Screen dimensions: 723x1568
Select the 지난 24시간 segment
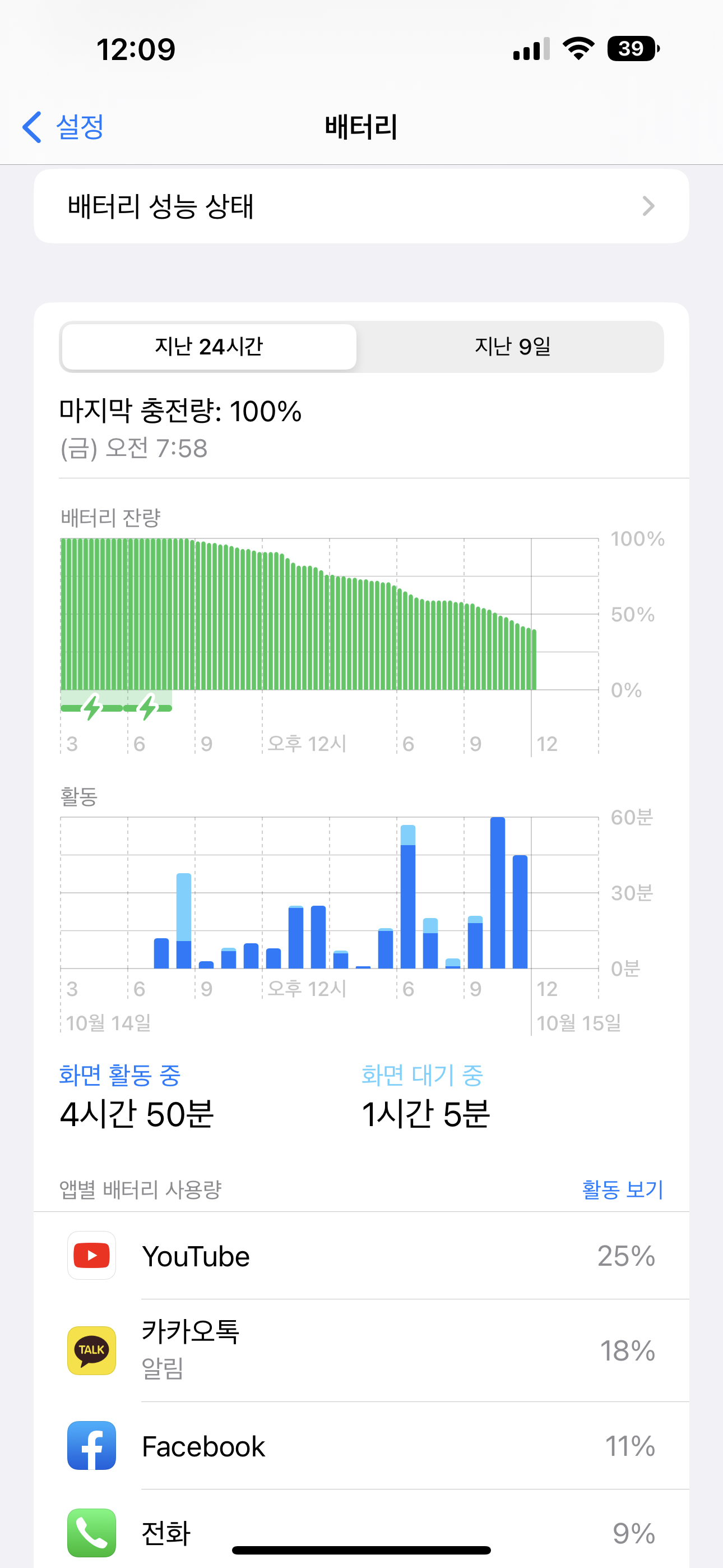click(208, 347)
